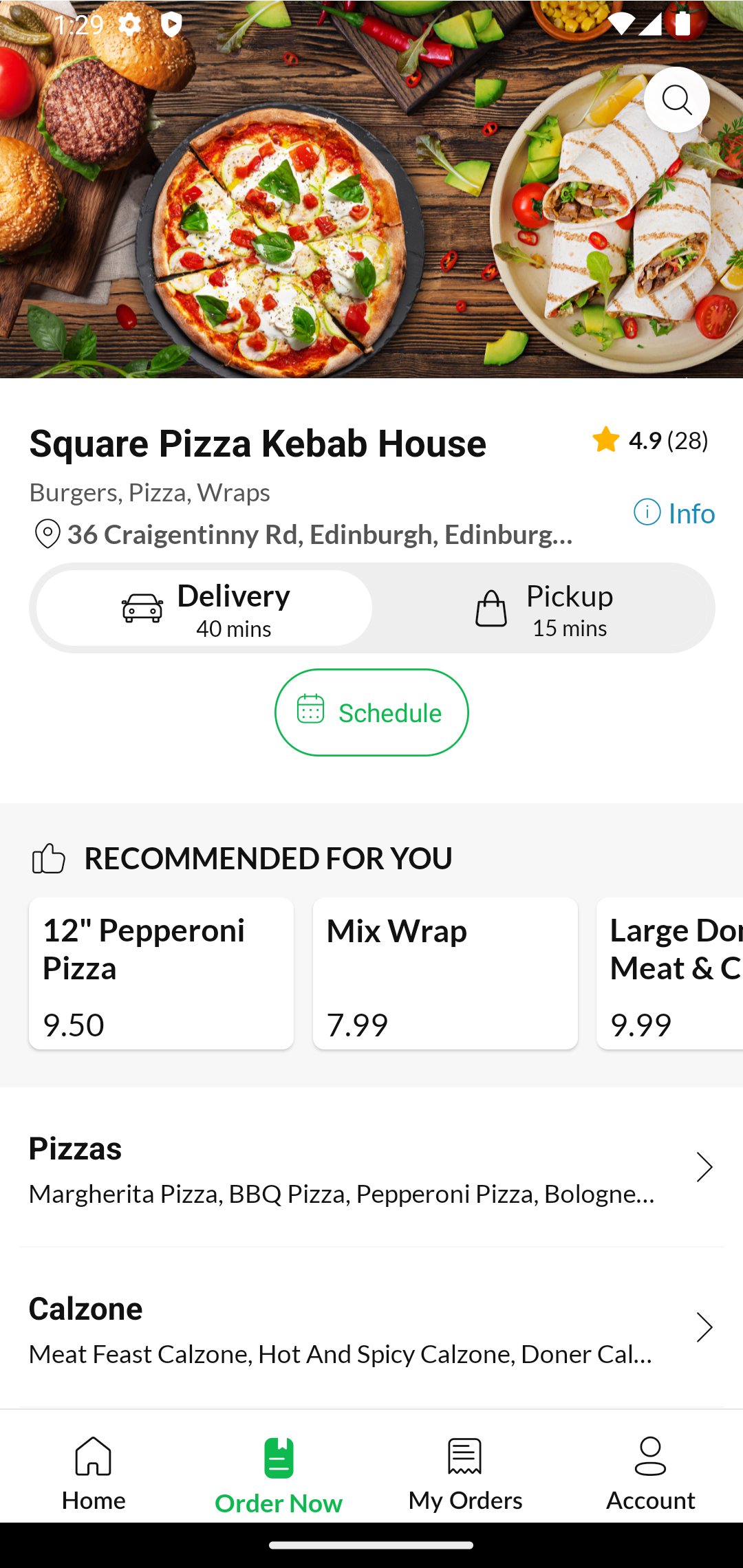This screenshot has width=743, height=1568.
Task: Open restaurant Info link
Action: [x=674, y=513]
